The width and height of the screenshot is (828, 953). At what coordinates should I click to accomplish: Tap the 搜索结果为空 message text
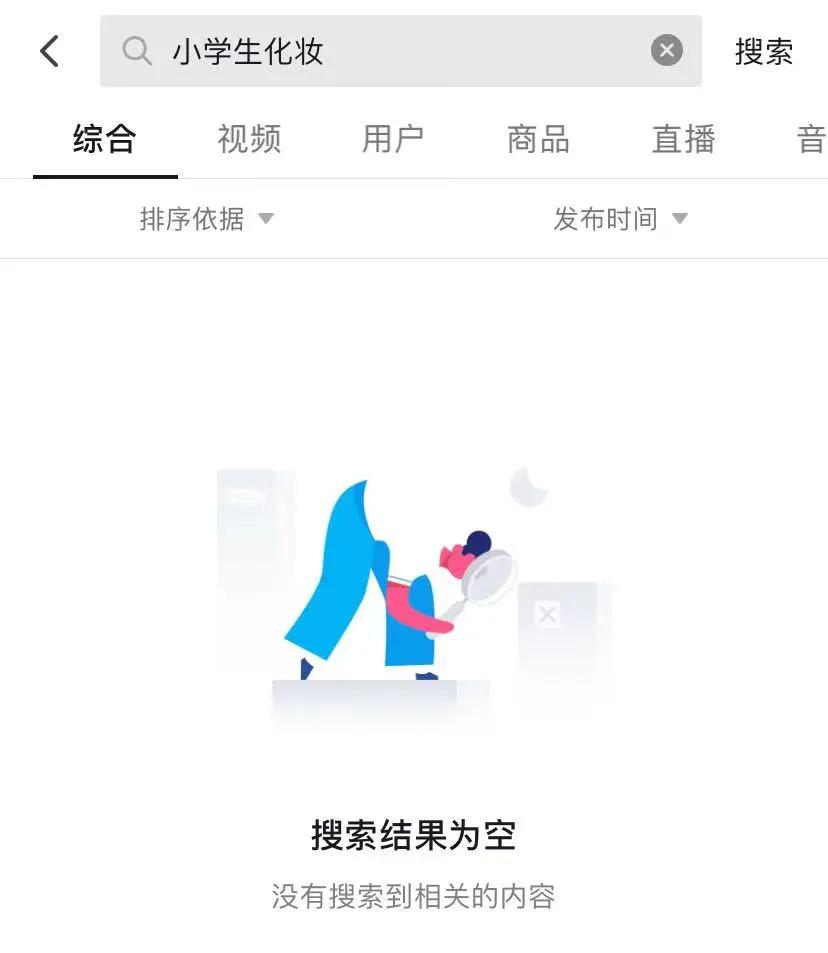click(411, 835)
